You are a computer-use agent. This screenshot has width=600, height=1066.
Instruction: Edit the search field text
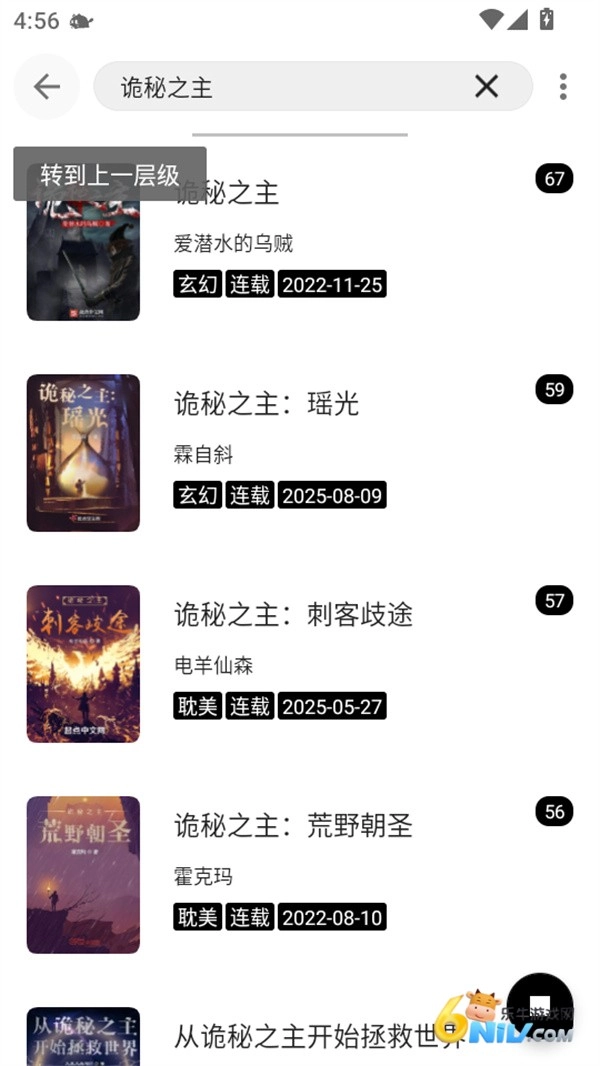[290, 87]
